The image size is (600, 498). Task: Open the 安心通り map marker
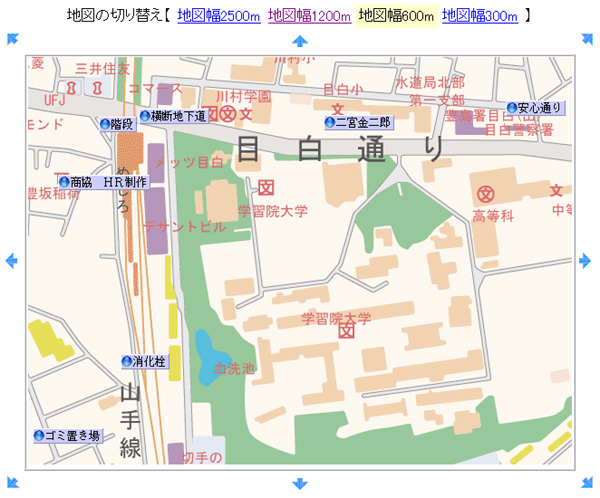tap(535, 108)
